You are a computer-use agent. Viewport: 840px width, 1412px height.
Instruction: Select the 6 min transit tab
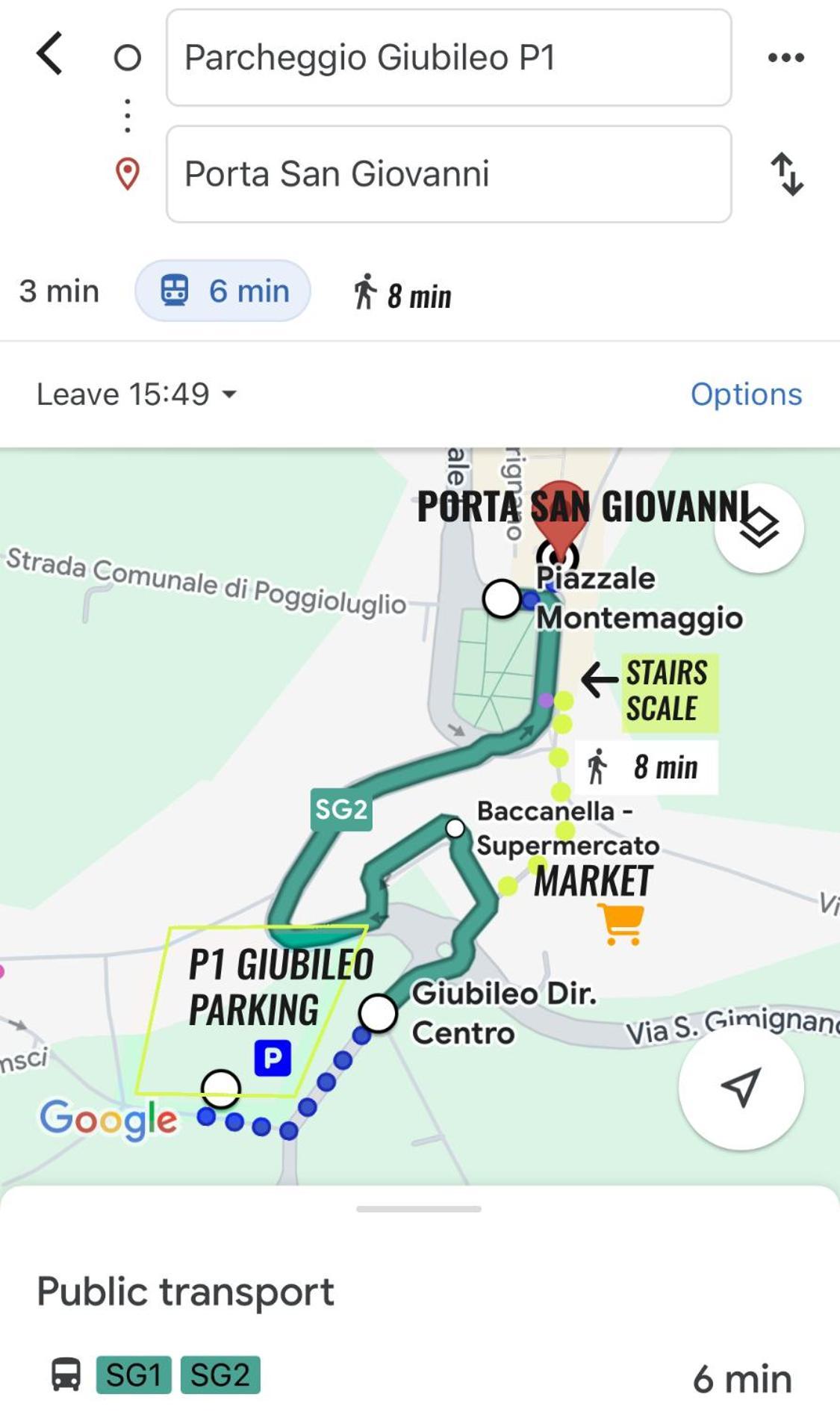coord(223,291)
